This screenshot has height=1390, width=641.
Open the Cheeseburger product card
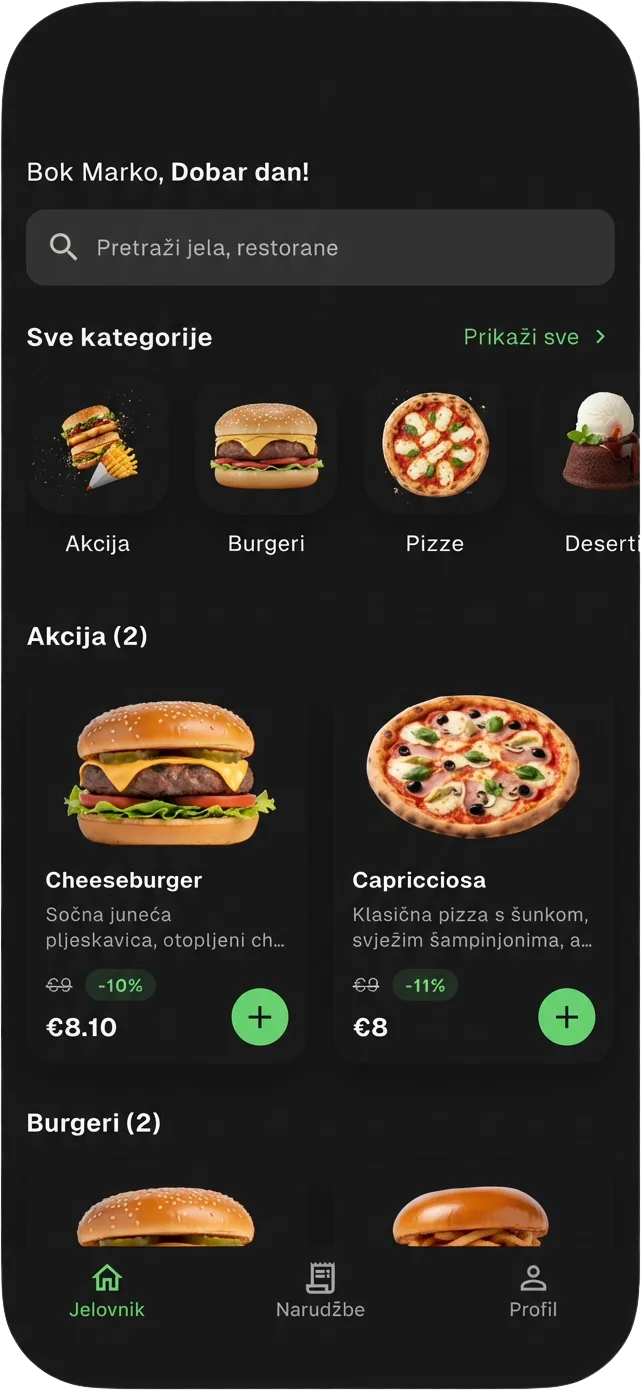pos(165,800)
